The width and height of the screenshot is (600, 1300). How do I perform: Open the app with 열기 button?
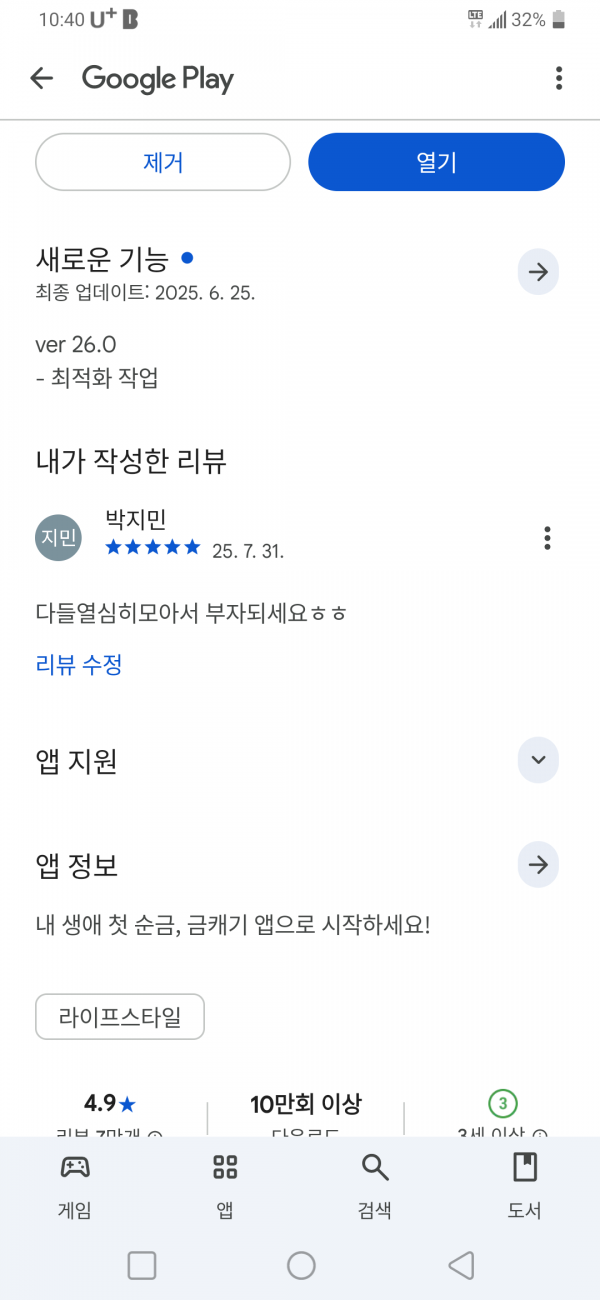(x=436, y=162)
